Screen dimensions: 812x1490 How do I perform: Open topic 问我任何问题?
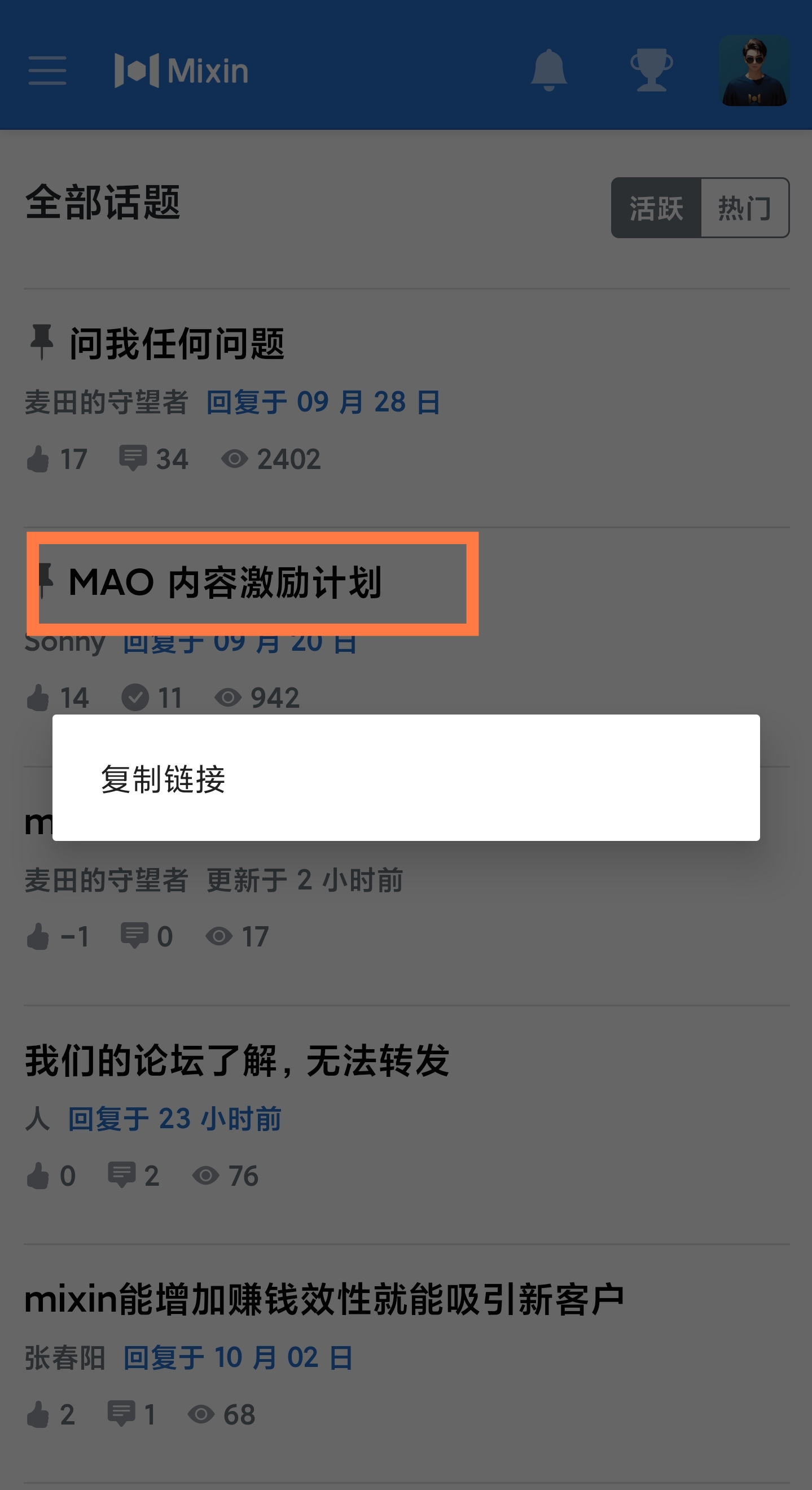(x=177, y=344)
